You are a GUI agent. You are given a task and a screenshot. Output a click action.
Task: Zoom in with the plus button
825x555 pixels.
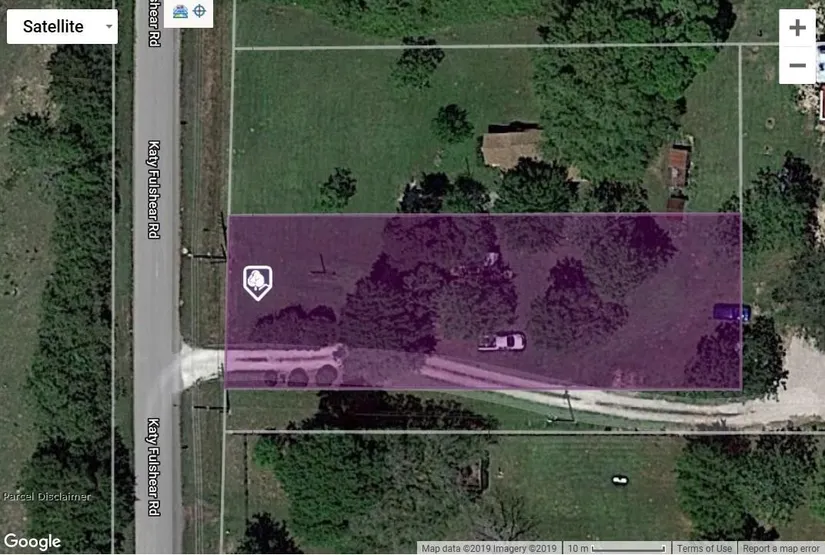(797, 28)
